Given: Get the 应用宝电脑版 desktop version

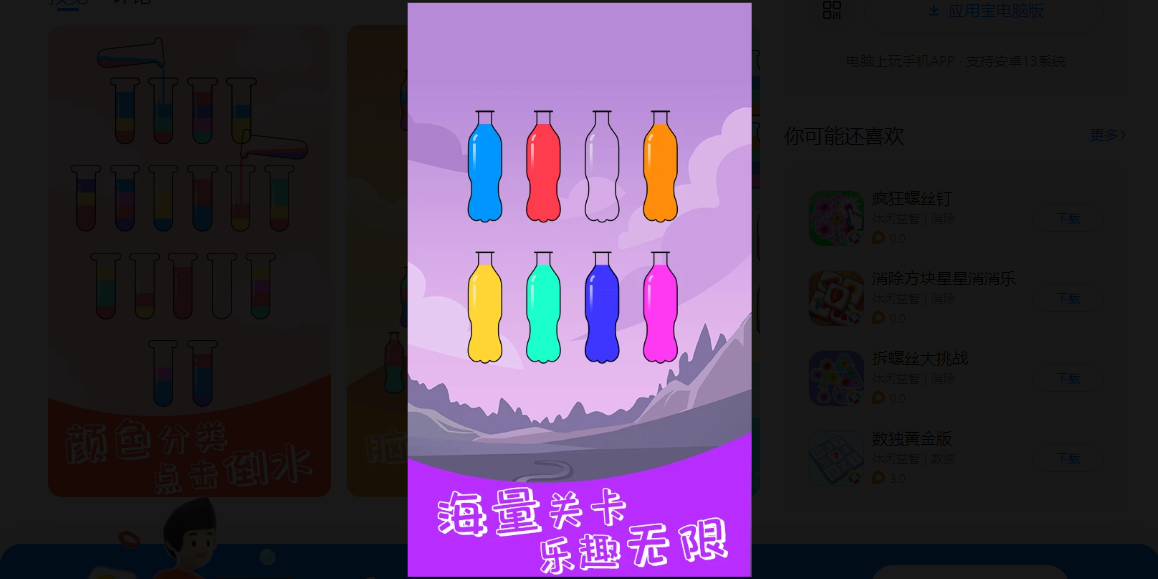Looking at the screenshot, I should click(x=985, y=11).
